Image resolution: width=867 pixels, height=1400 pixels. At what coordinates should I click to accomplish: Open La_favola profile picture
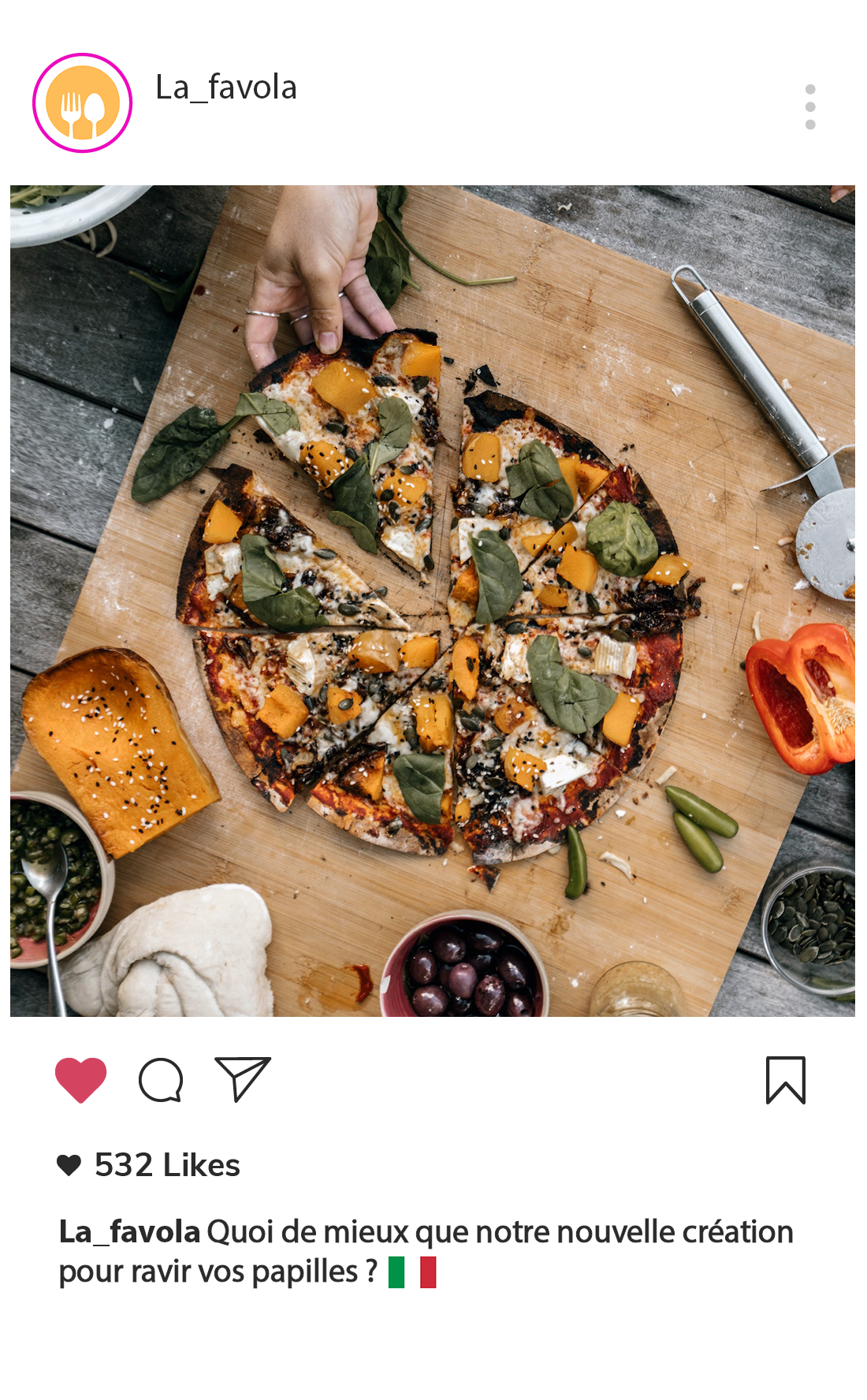(x=82, y=103)
